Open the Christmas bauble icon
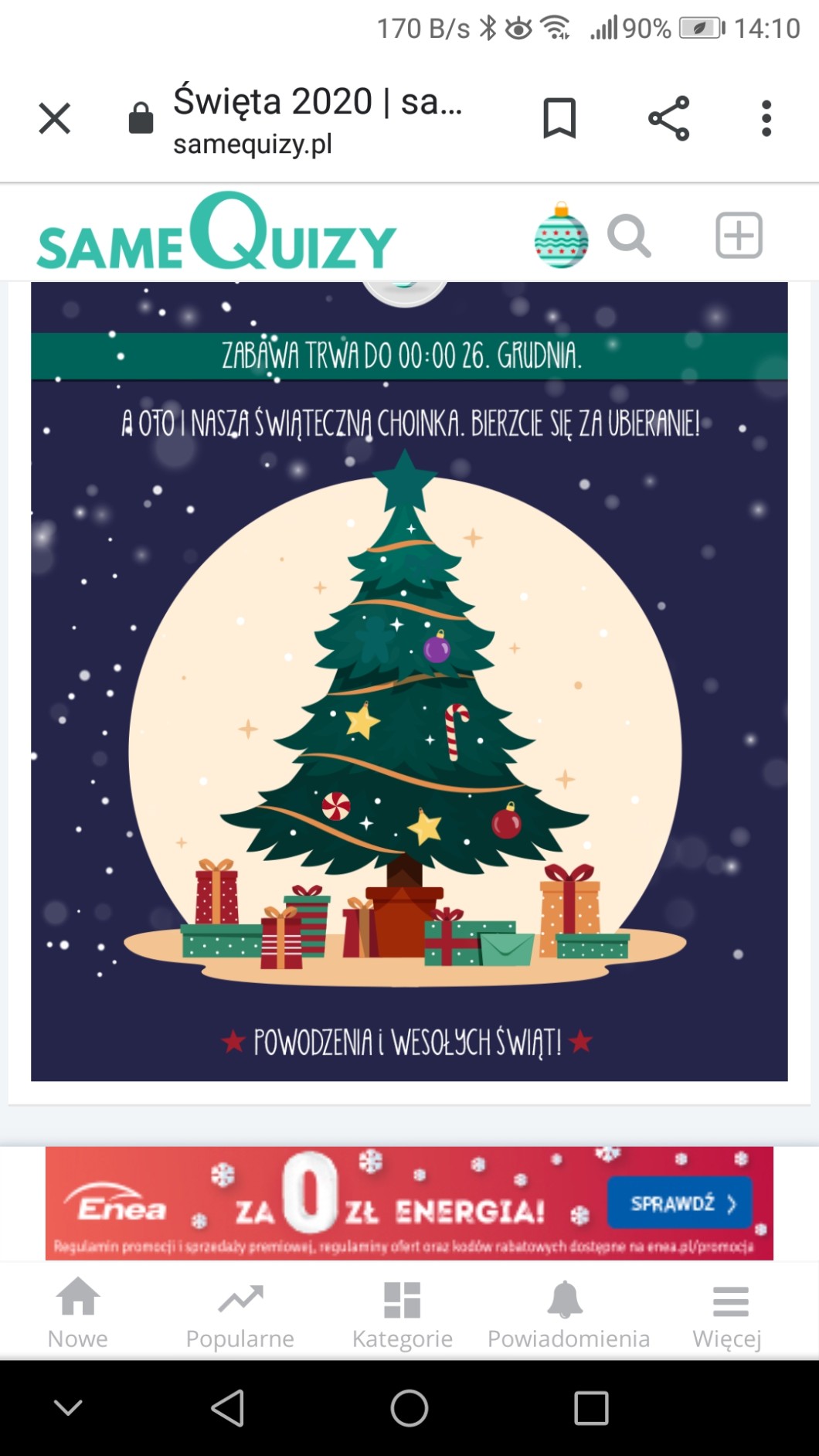Image resolution: width=819 pixels, height=1456 pixels. pos(561,236)
